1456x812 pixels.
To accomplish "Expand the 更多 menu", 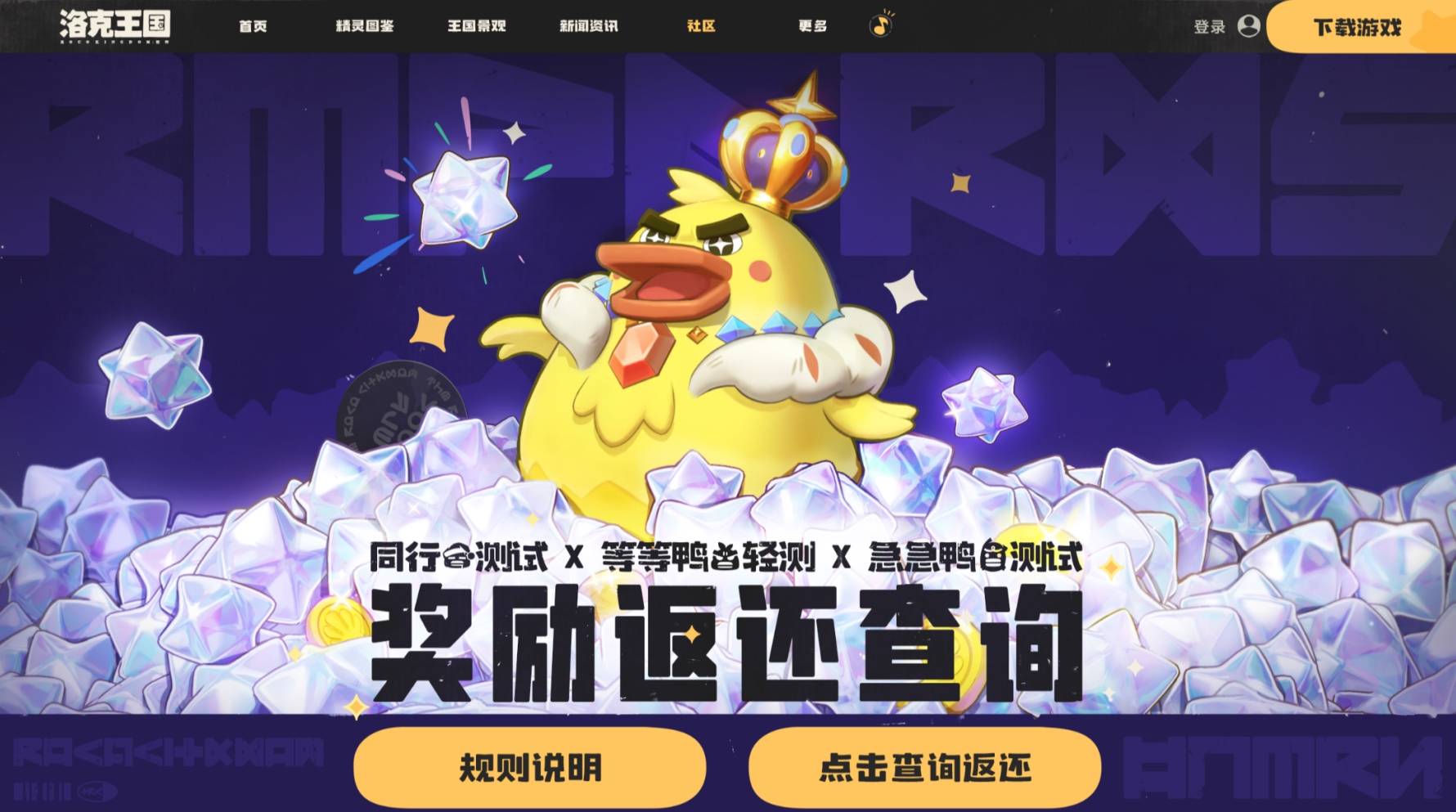I will [x=812, y=26].
